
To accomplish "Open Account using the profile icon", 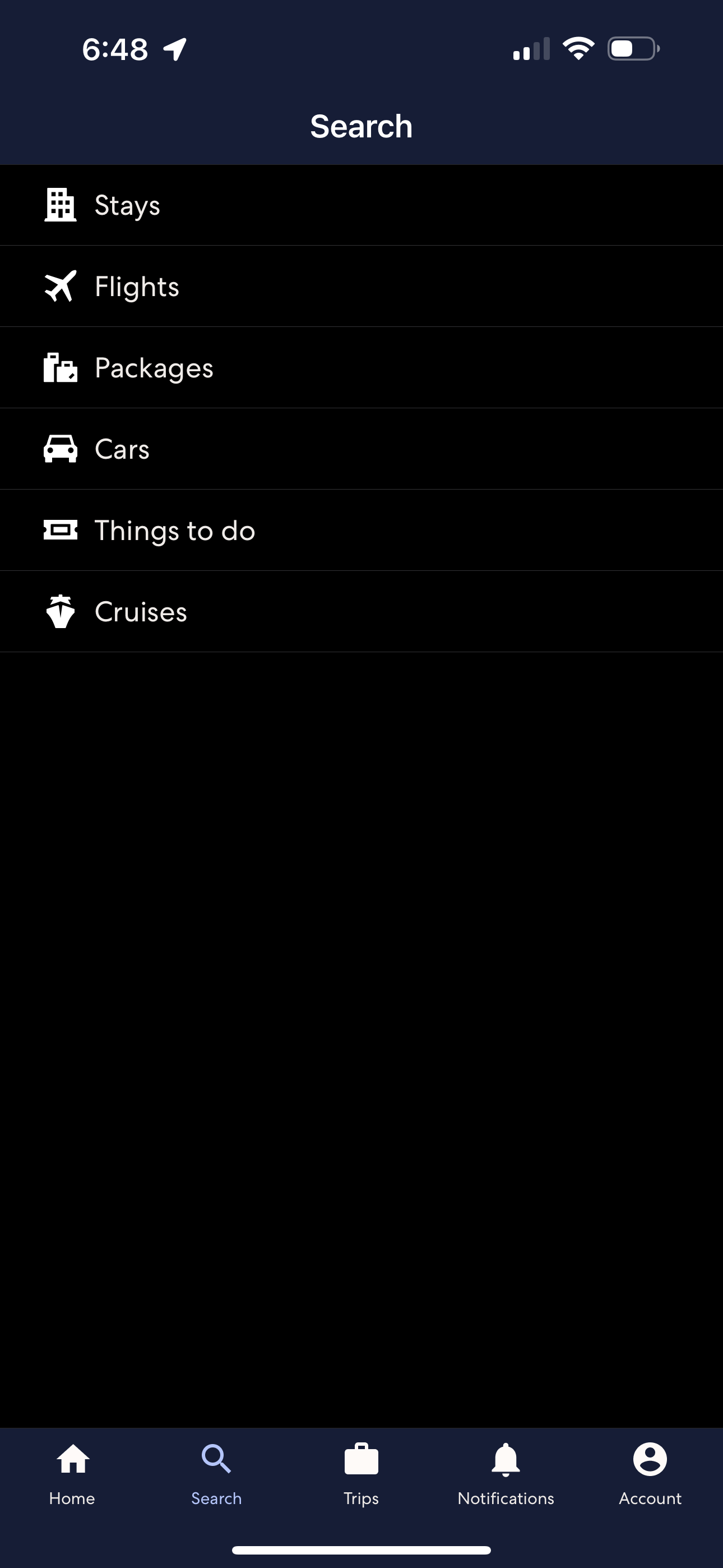I will click(650, 1473).
